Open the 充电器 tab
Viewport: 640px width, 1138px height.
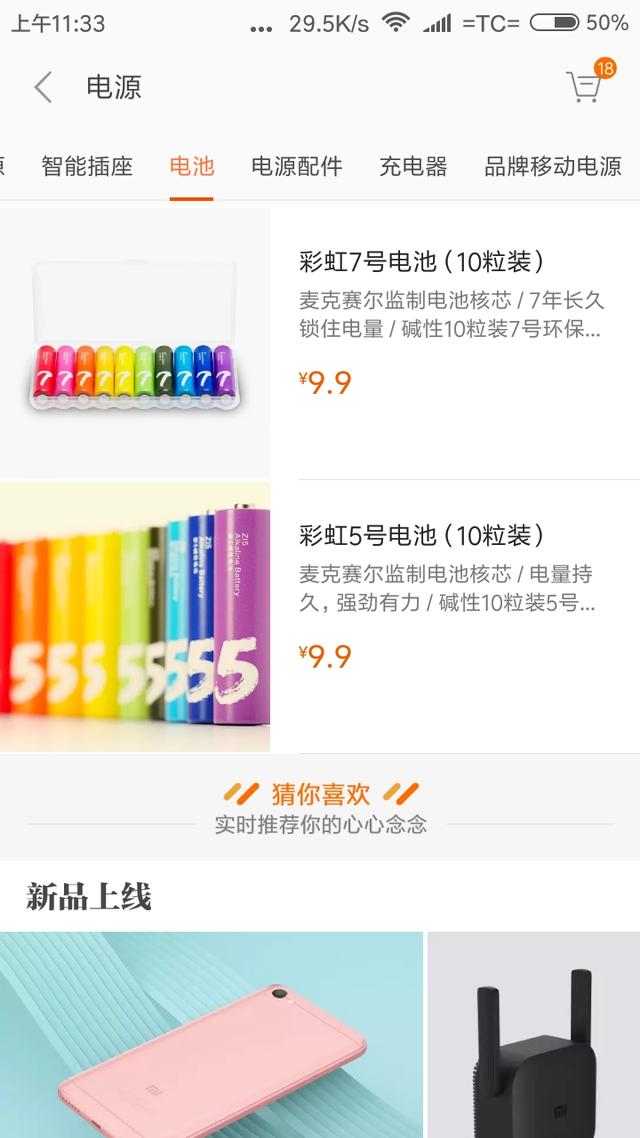(413, 166)
